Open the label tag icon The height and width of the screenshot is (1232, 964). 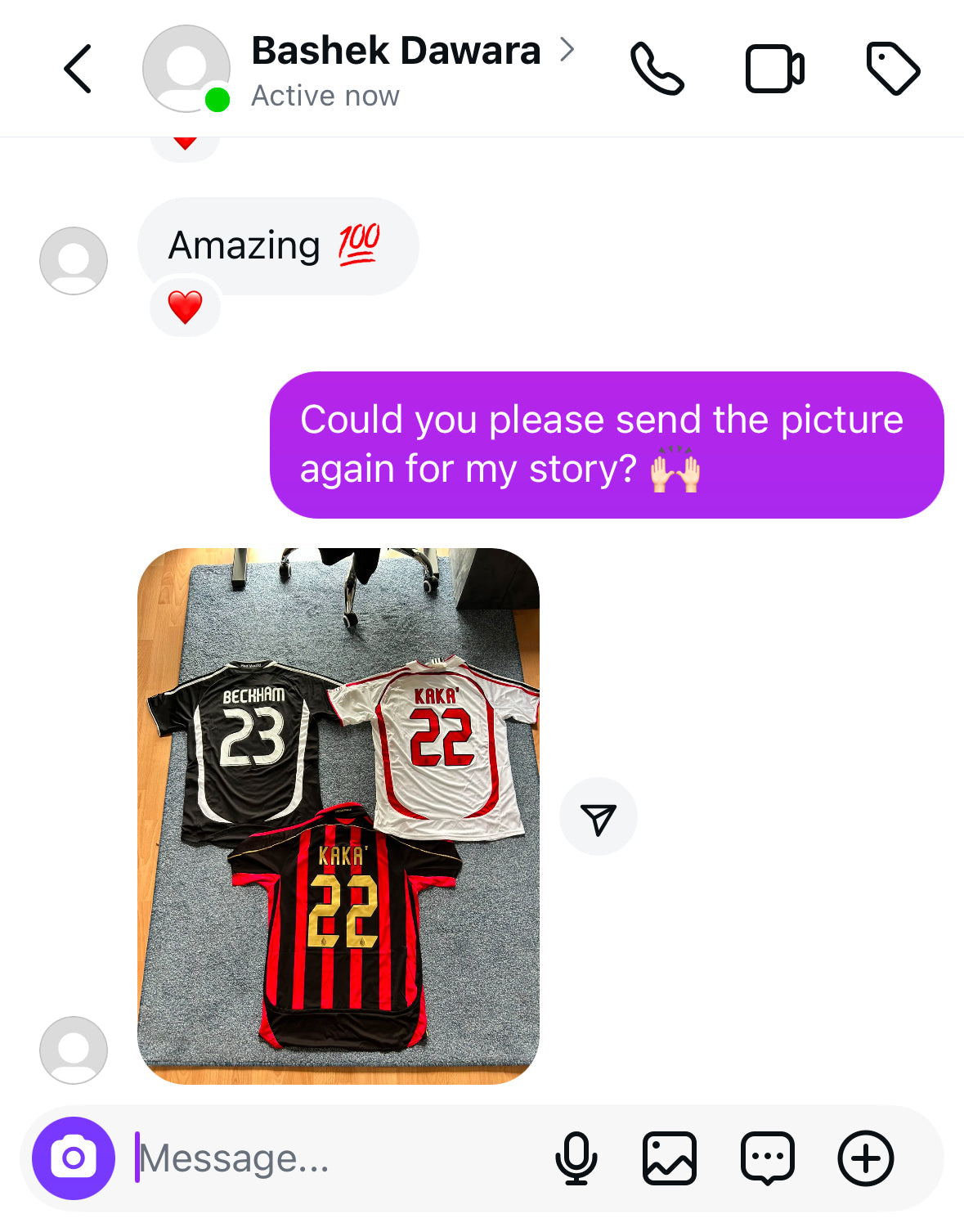[893, 69]
